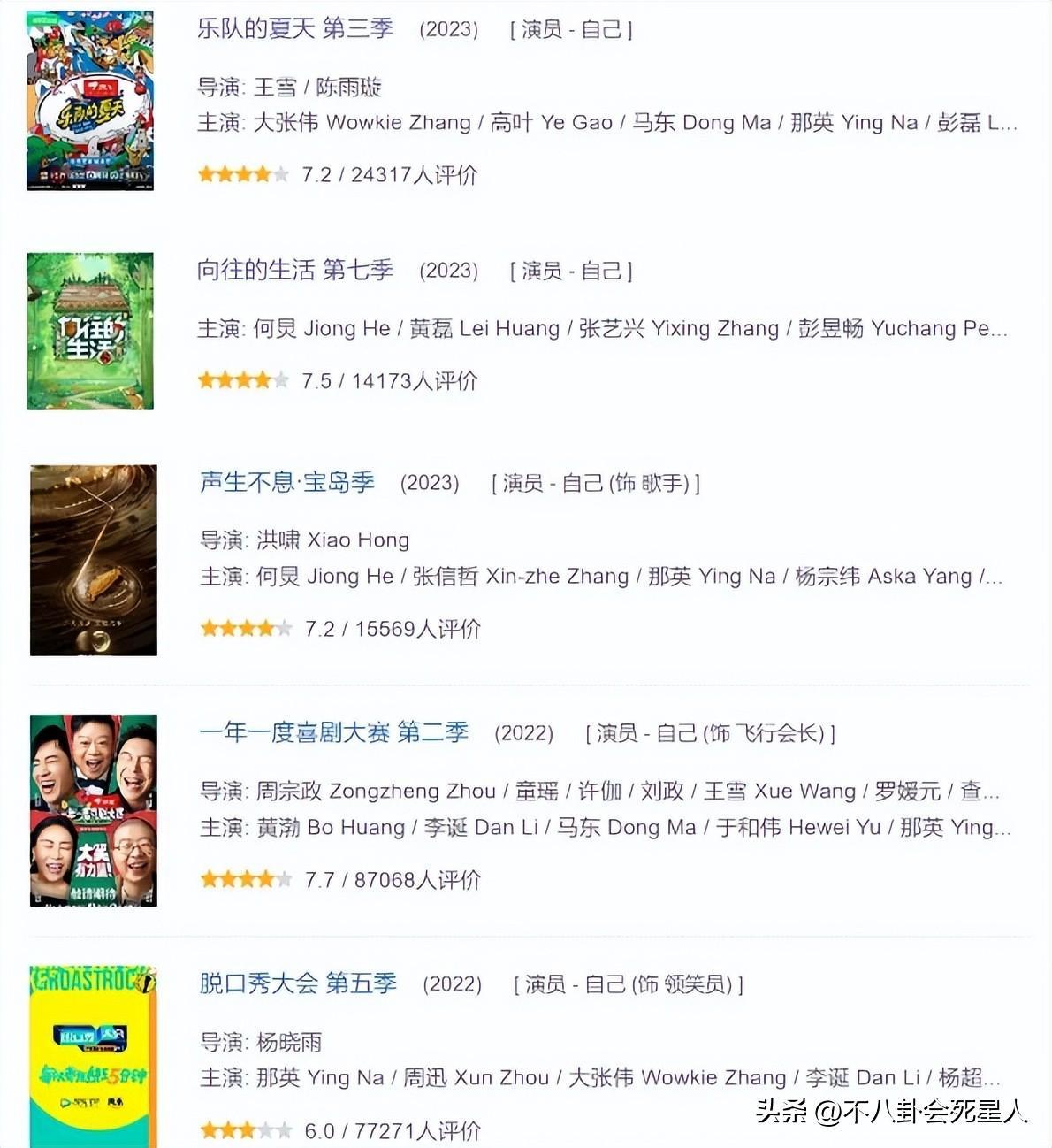Tap the 一年一度喜剧大赛 poster thumbnail
Screen dimensions: 1052x1148
click(x=94, y=810)
